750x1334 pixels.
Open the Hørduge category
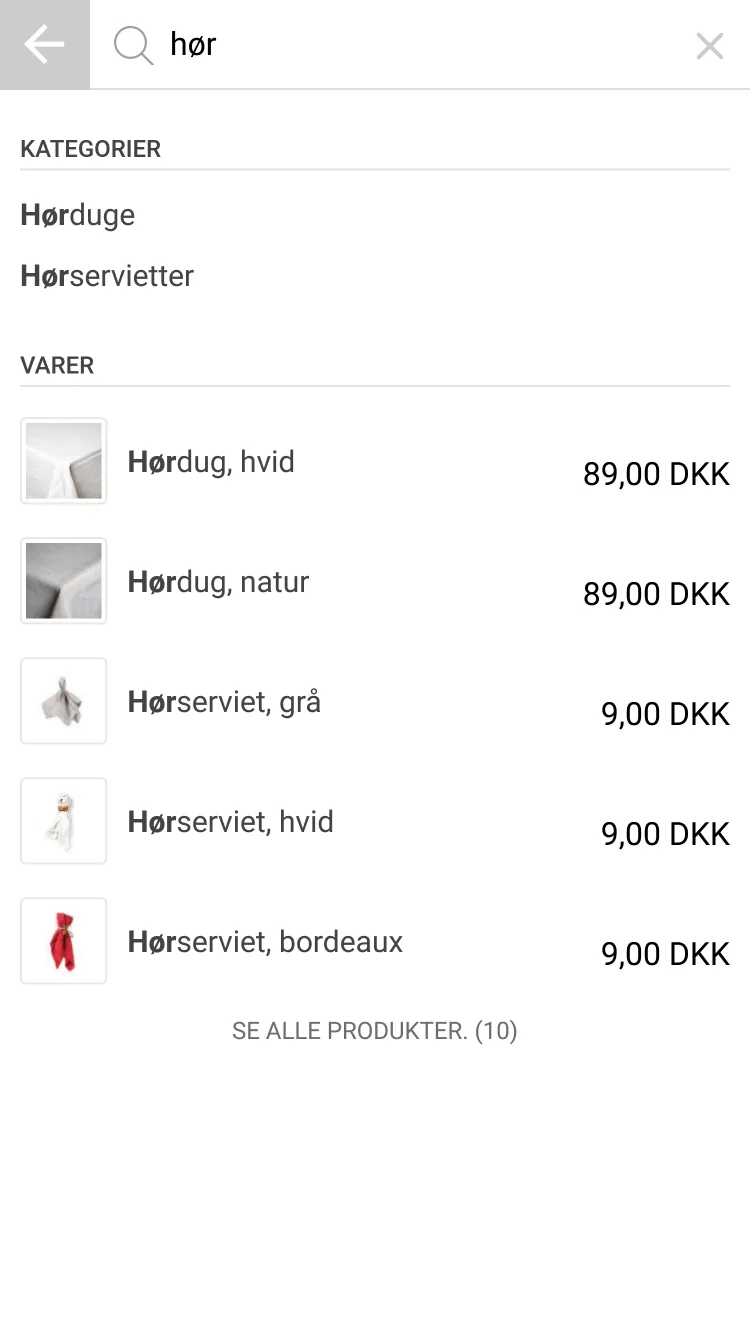point(78,215)
